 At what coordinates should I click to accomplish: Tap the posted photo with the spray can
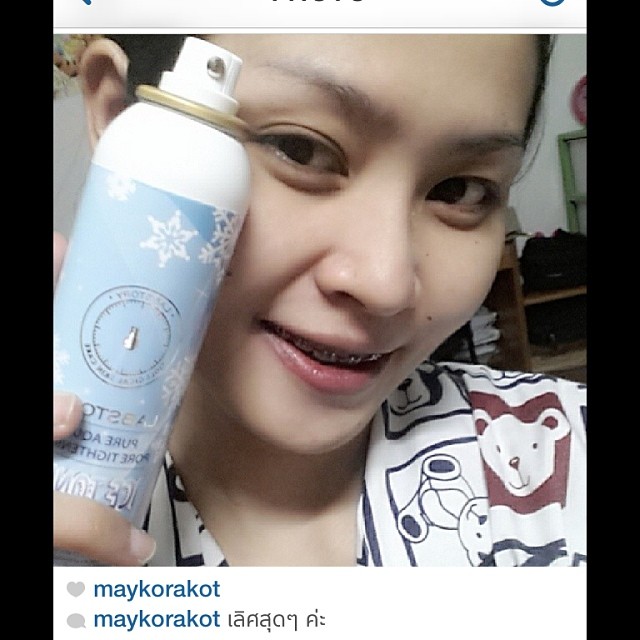pos(320,300)
